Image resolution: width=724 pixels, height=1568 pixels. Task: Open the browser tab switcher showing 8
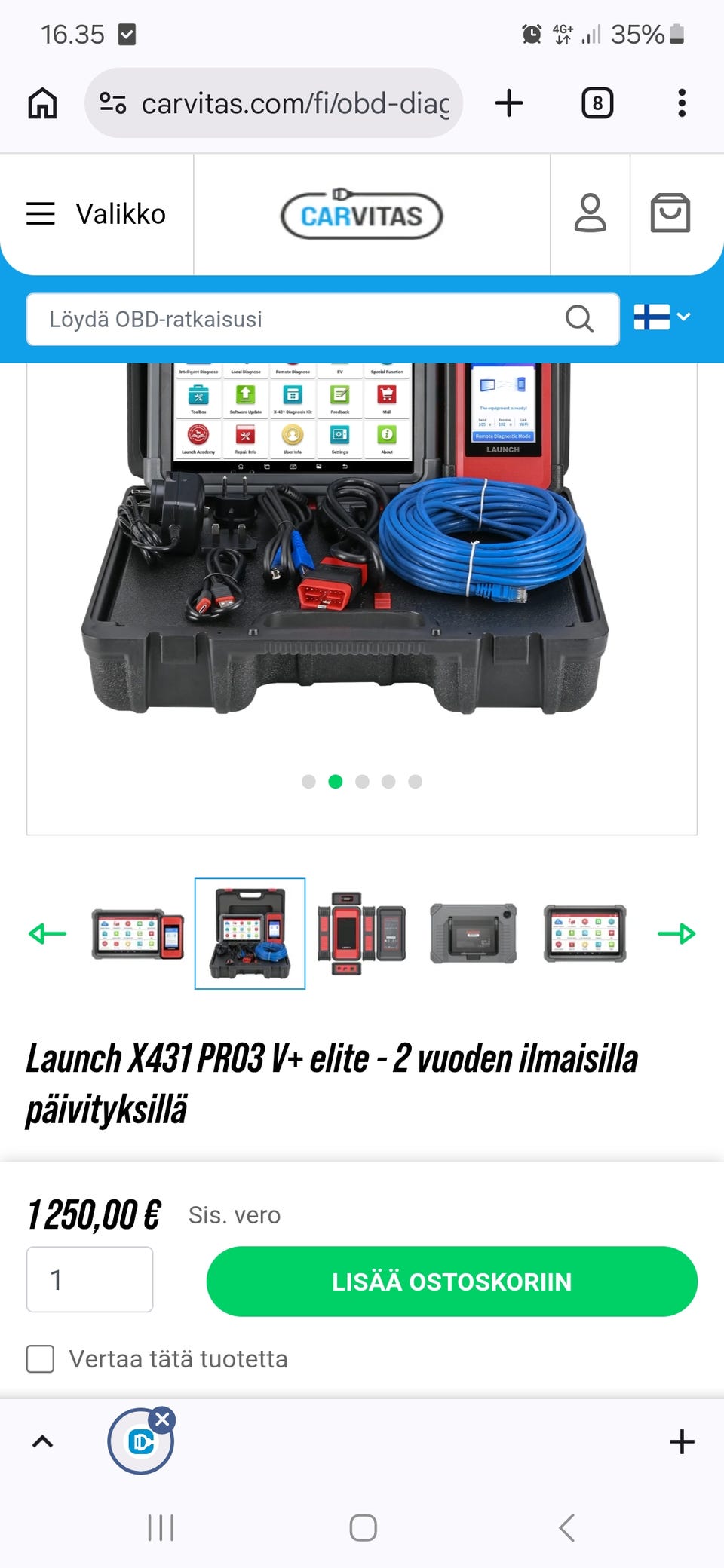597,103
